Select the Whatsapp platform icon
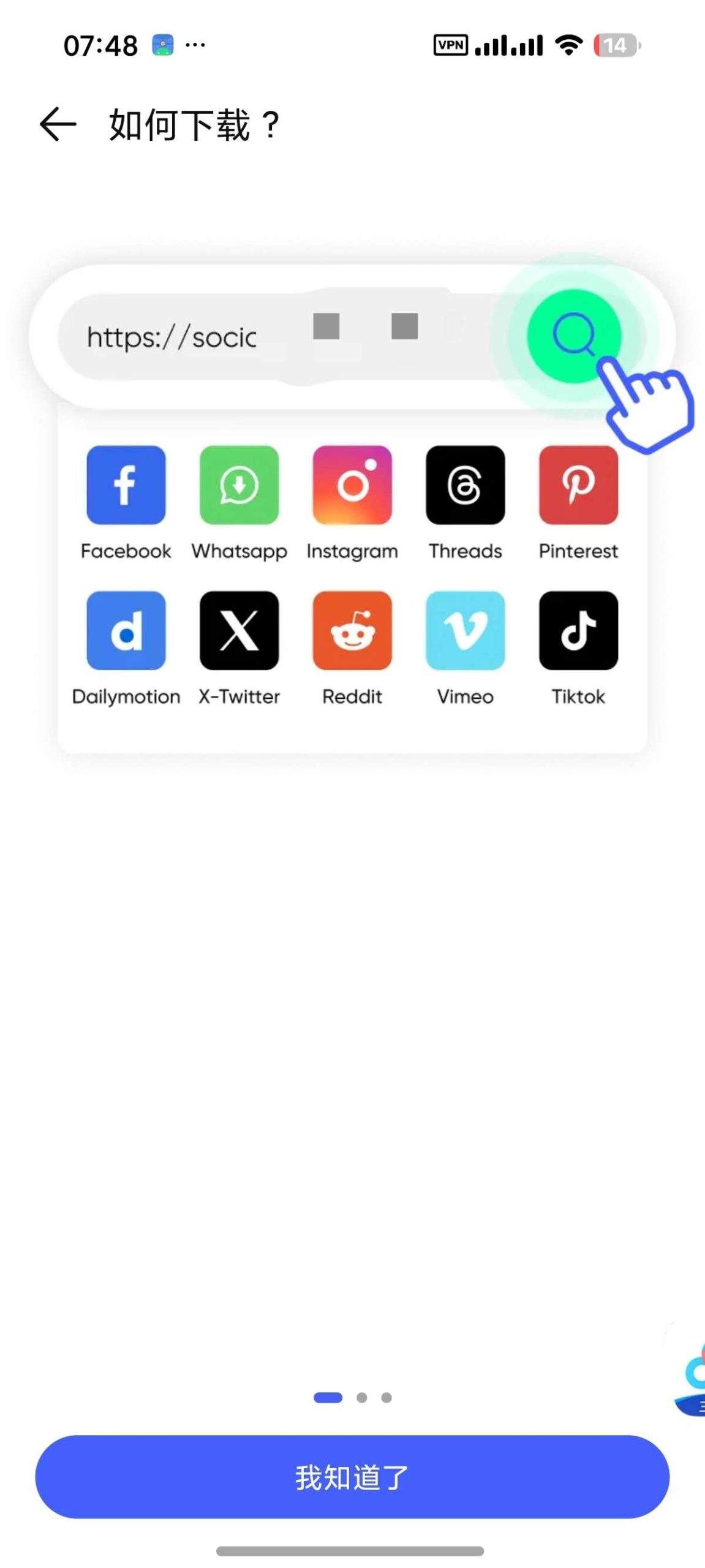Viewport: 705px width, 1568px height. [239, 484]
